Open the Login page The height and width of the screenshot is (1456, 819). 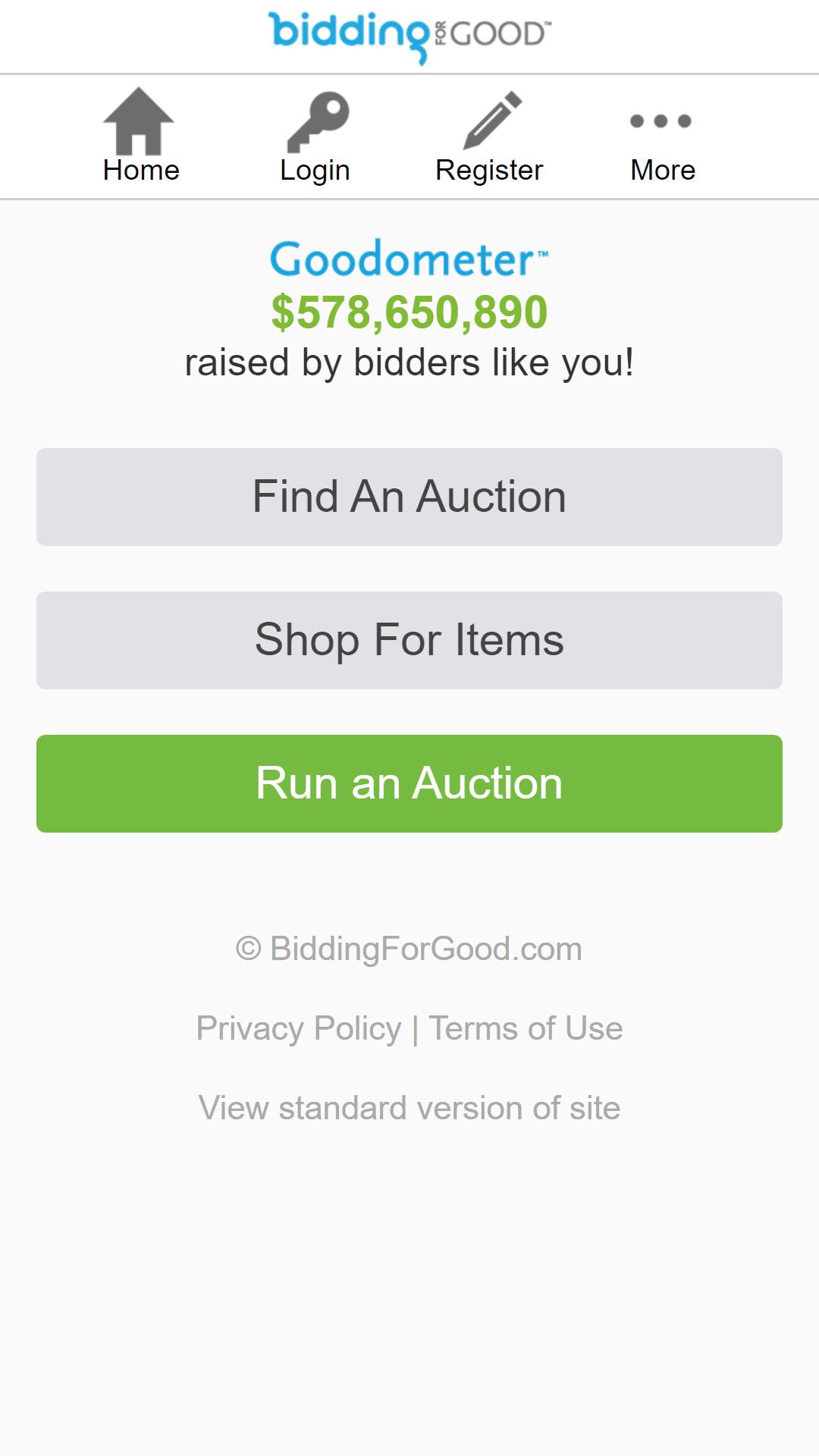[315, 136]
